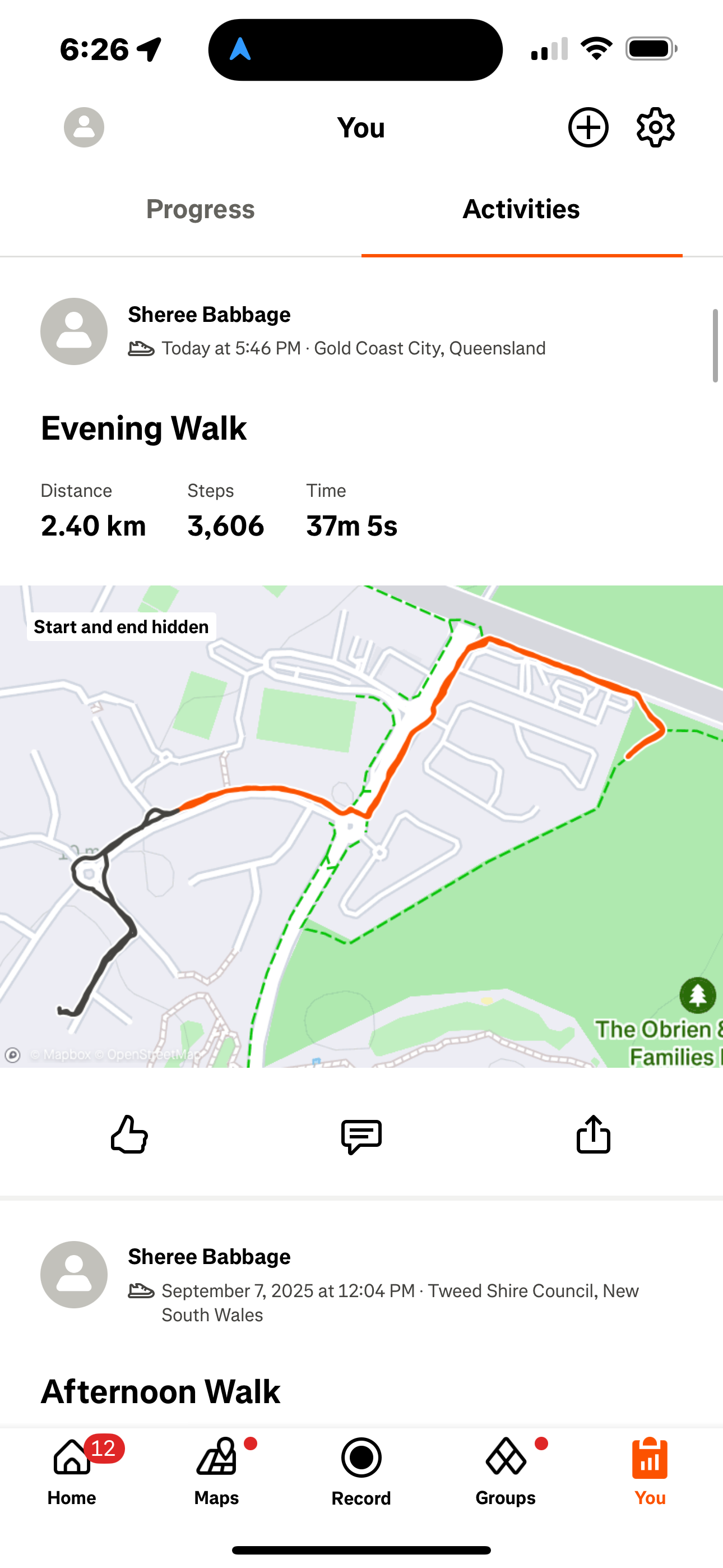The width and height of the screenshot is (723, 1568).
Task: Open the Afternoon Walk activity
Action: pyautogui.click(x=161, y=1391)
